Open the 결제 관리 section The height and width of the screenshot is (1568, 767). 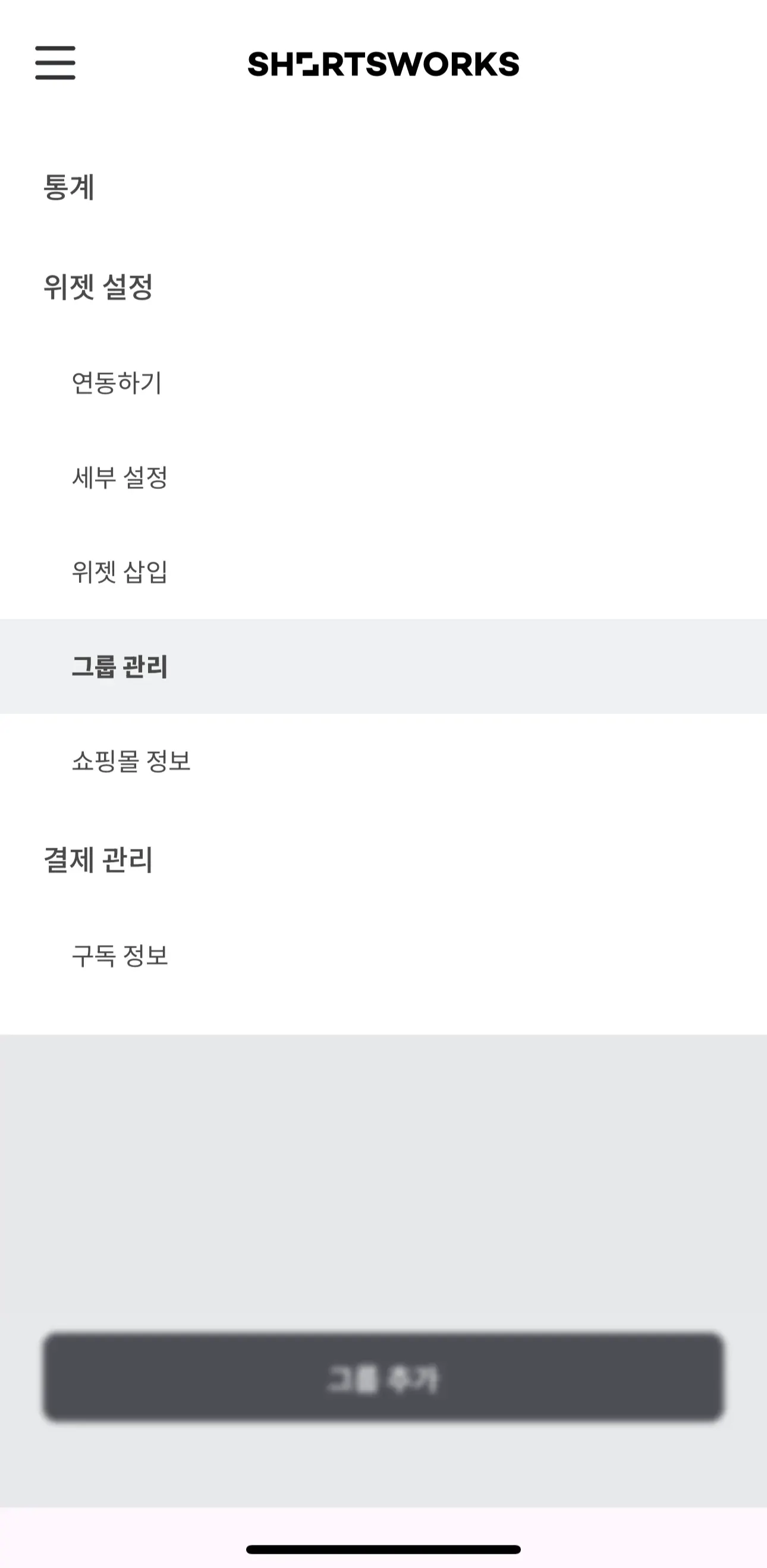(x=98, y=860)
